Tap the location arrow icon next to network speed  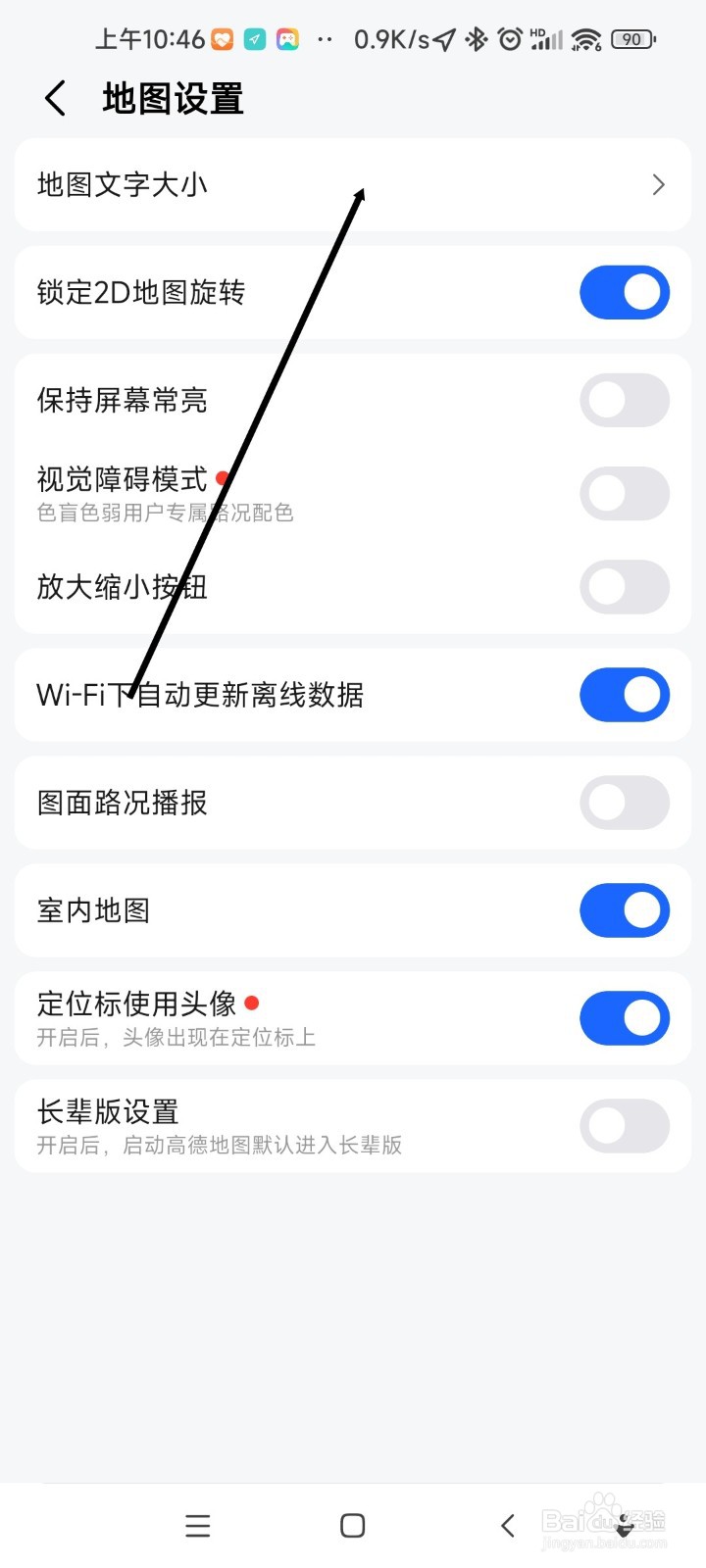pyautogui.click(x=442, y=39)
